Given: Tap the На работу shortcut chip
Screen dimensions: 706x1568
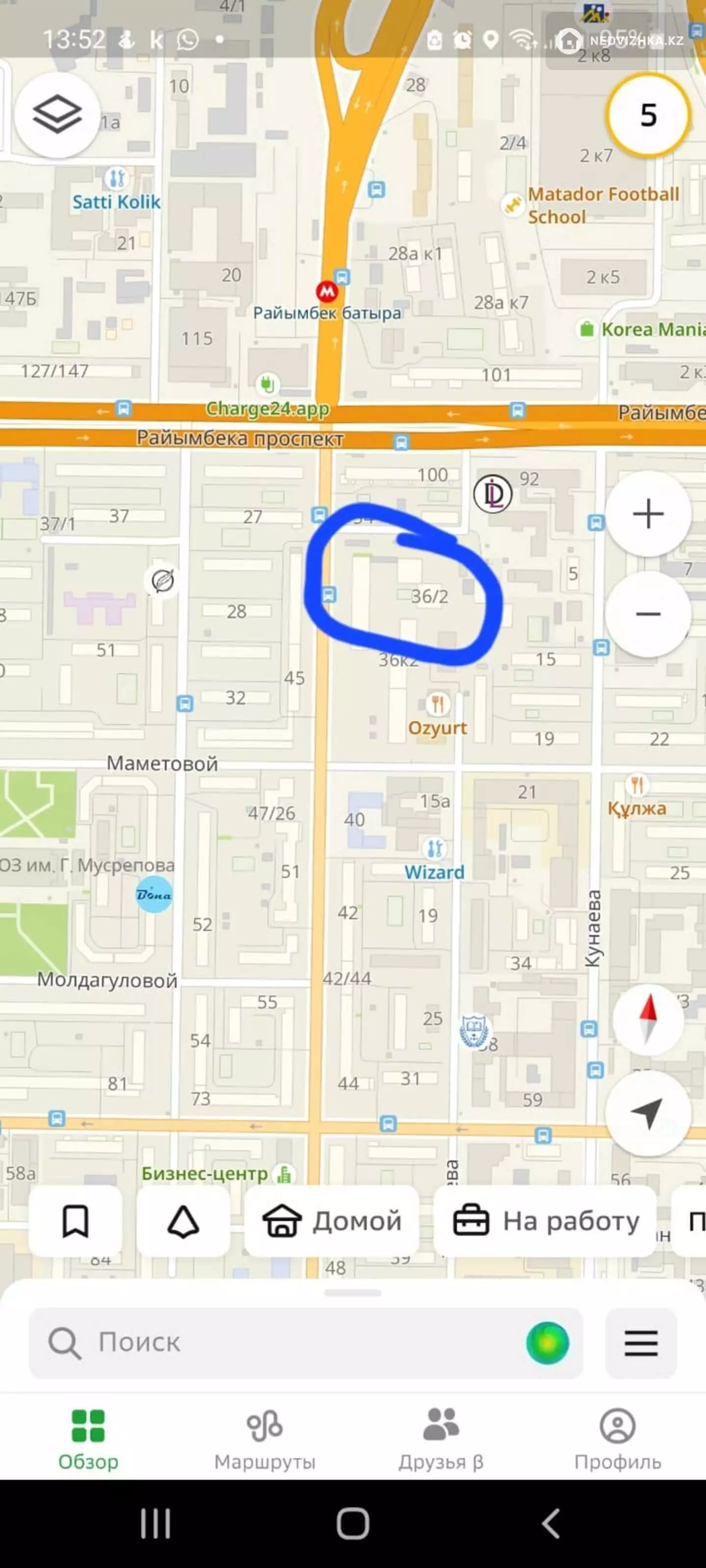Looking at the screenshot, I should pyautogui.click(x=546, y=1221).
